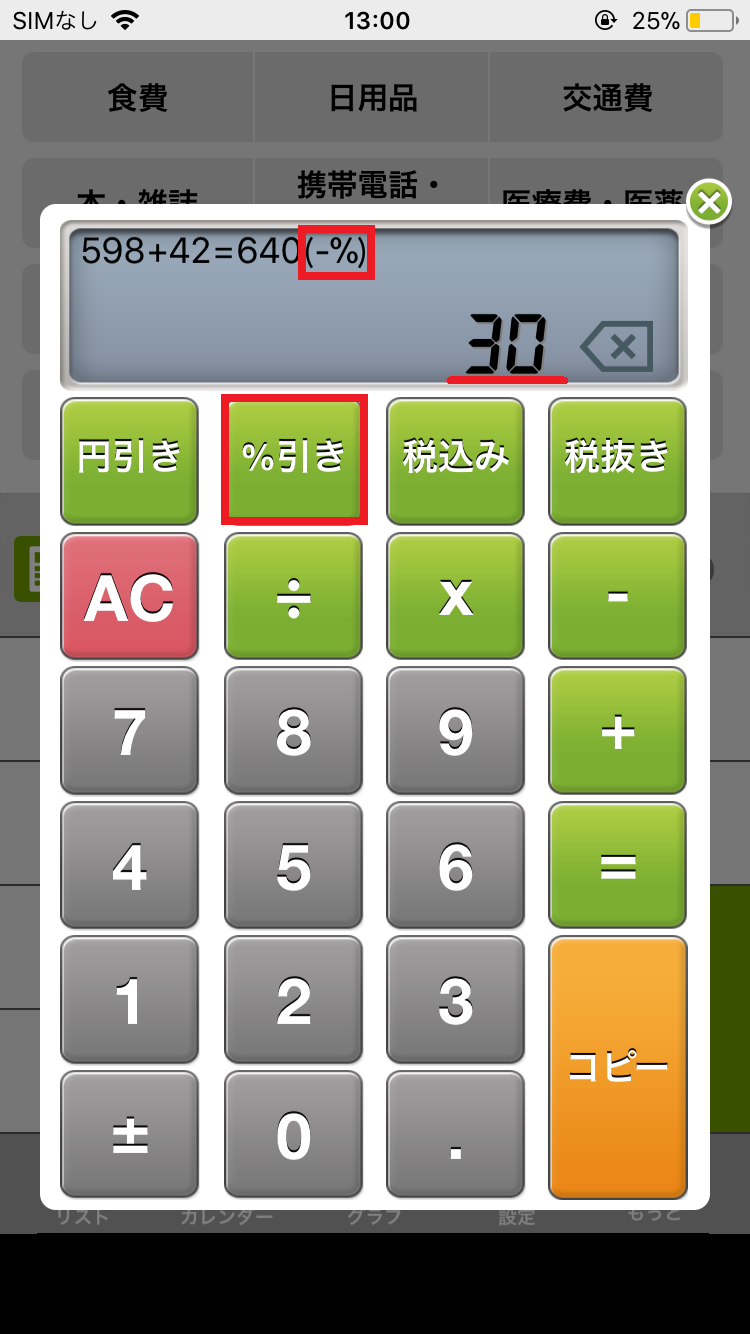Viewport: 750px width, 1334px height.
Task: Select the multiplication (x) key
Action: (x=455, y=597)
